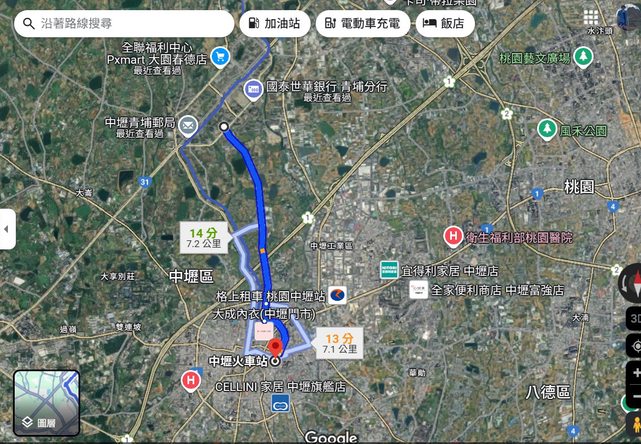Screen dimensions: 641x444
Task: Select the 13 分 7.1 公里 route label
Action: tap(337, 343)
